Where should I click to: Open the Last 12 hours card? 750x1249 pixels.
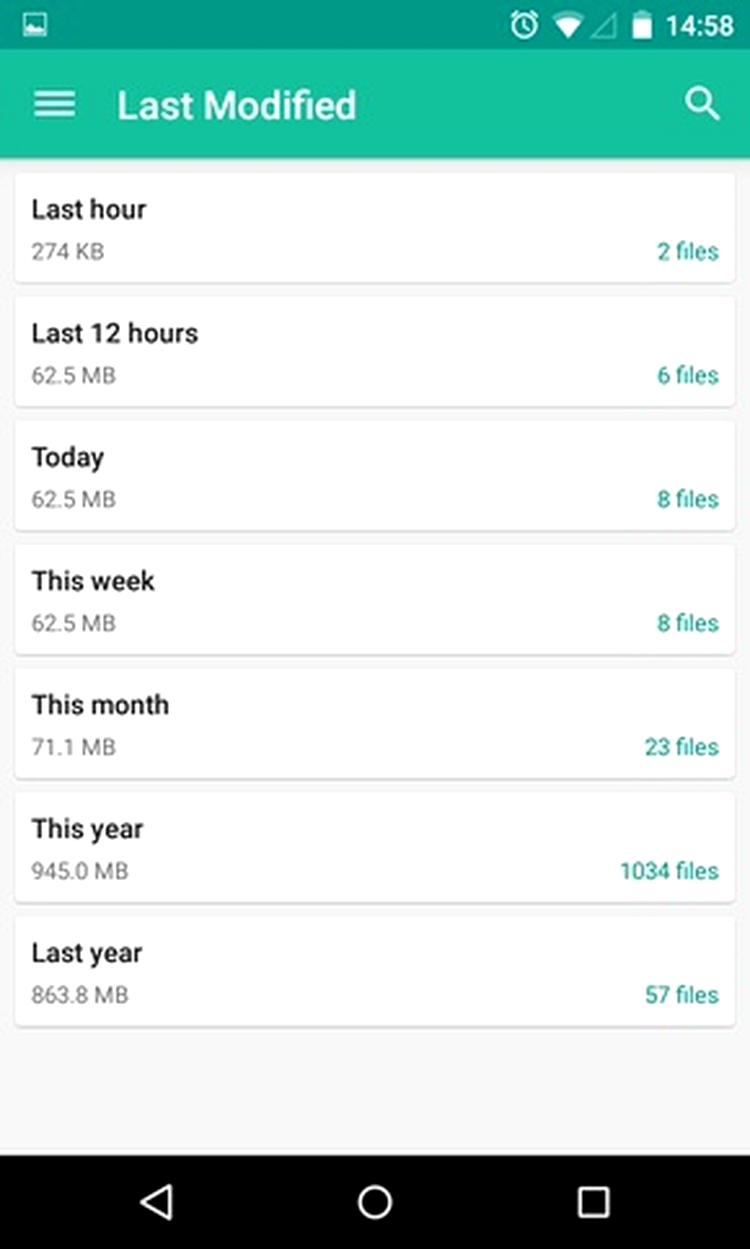pos(375,353)
